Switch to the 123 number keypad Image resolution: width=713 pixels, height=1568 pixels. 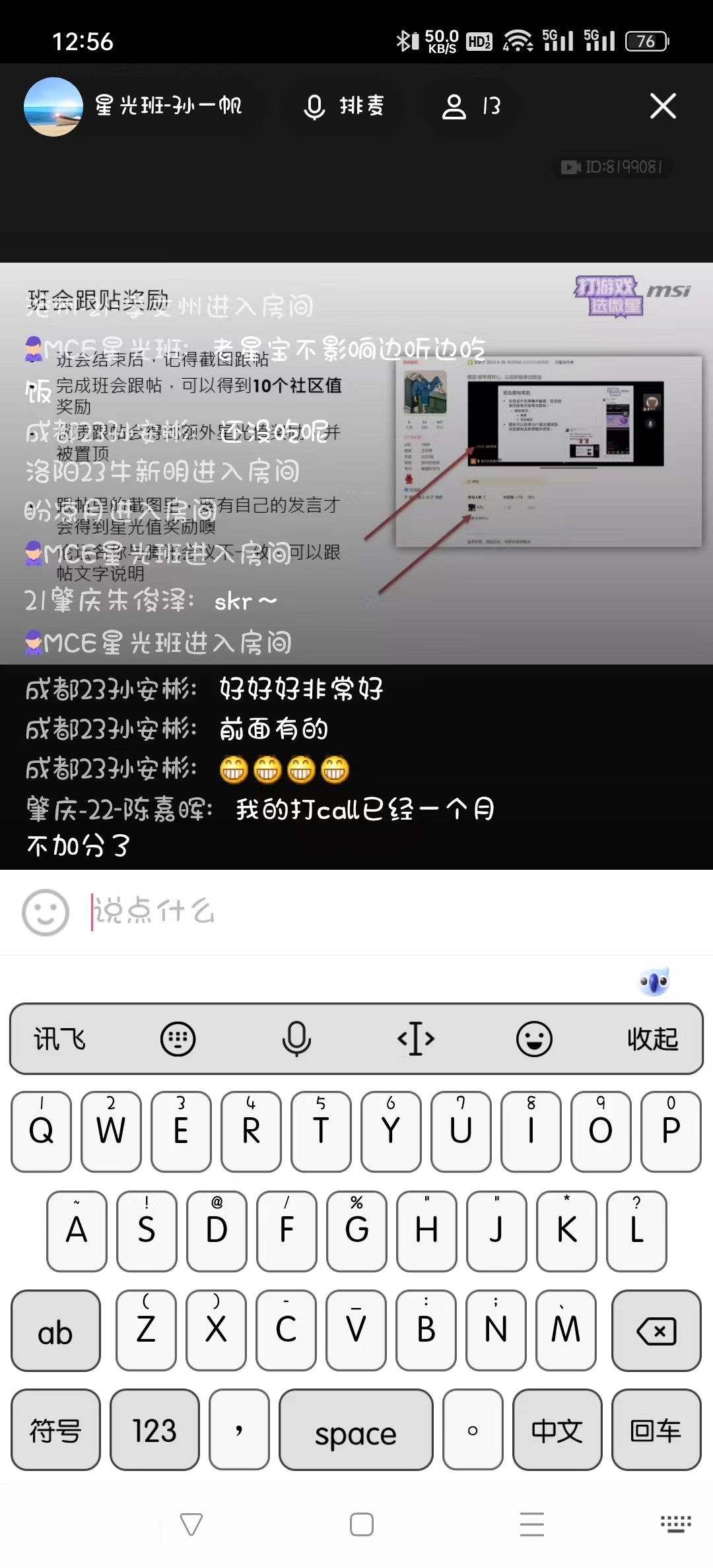[x=154, y=1431]
